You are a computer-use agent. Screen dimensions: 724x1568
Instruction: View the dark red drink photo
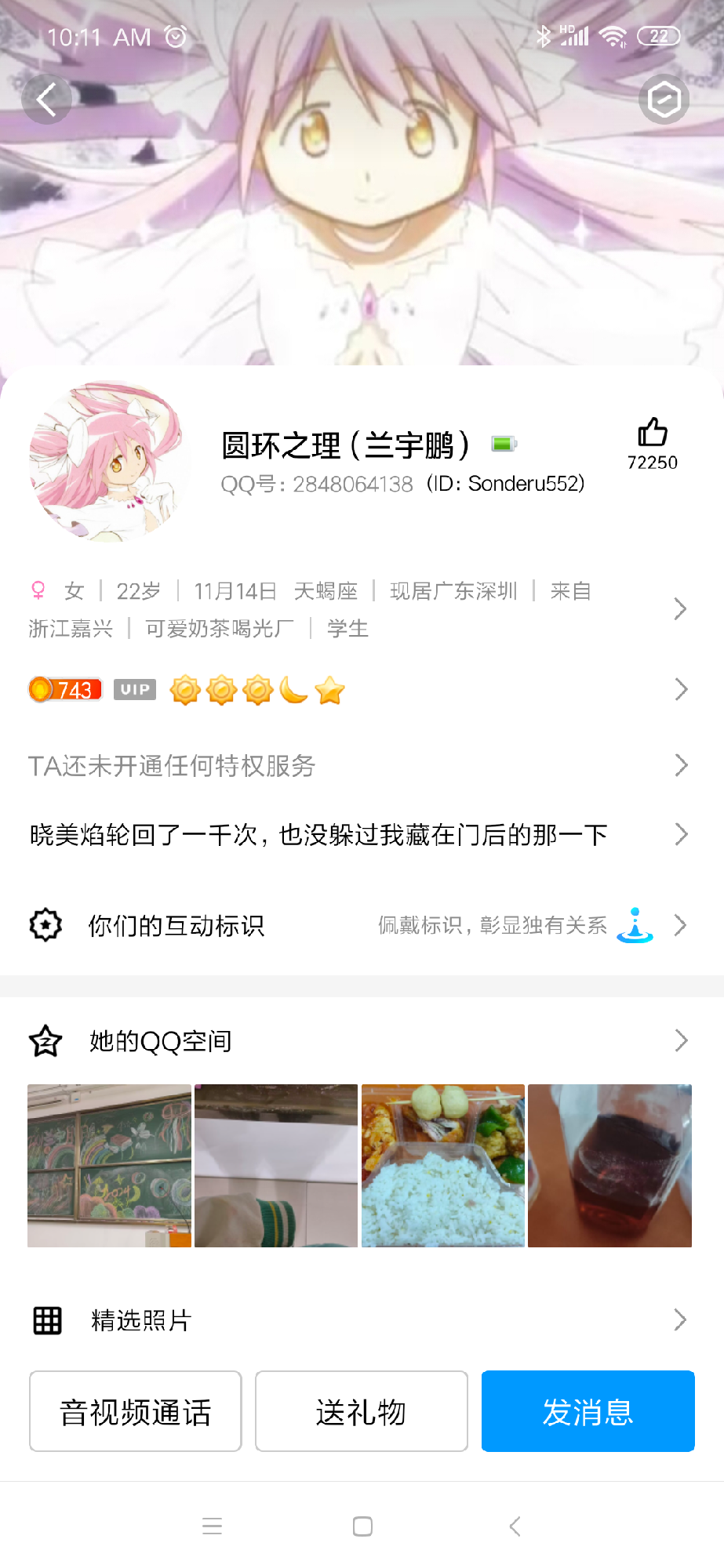pos(609,1166)
